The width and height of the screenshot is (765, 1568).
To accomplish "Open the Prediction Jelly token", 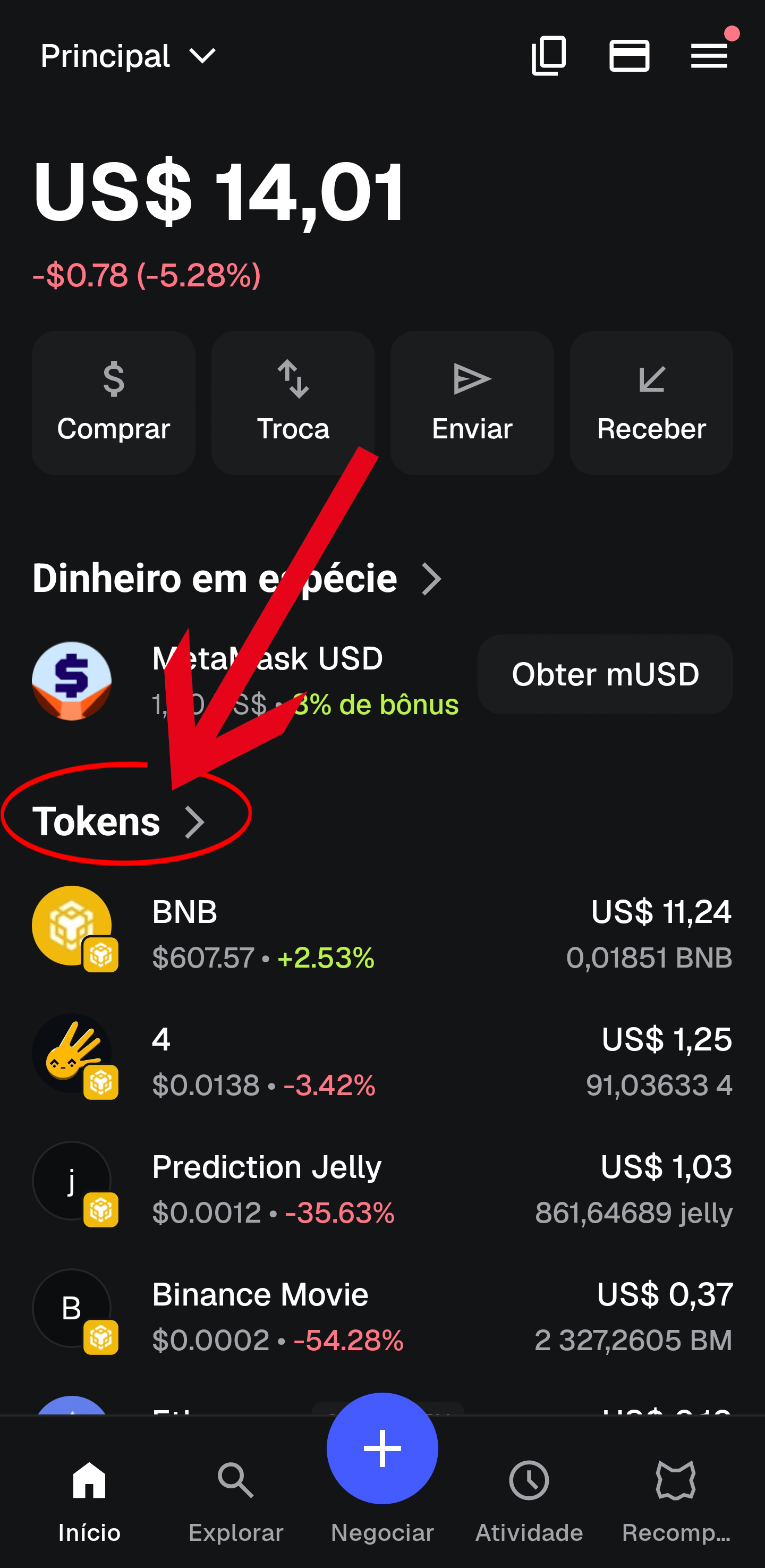I will [x=382, y=1189].
